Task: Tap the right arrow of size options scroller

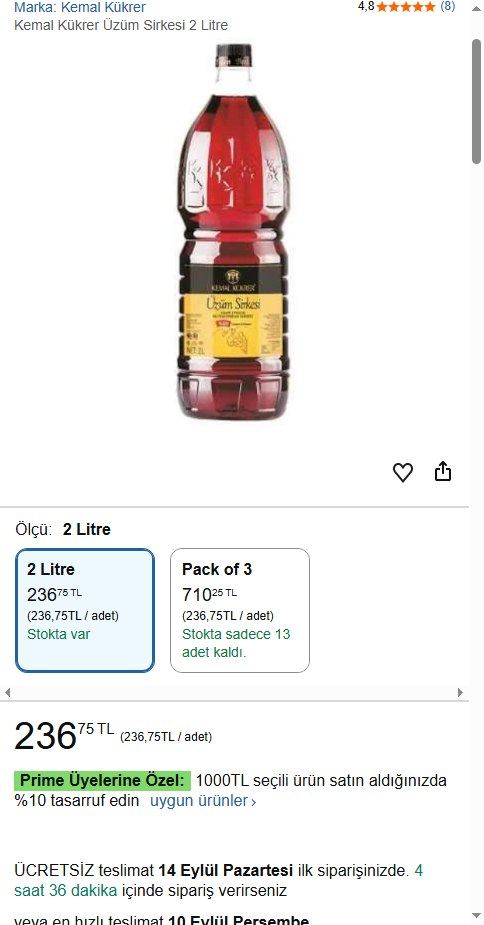Action: (x=460, y=693)
